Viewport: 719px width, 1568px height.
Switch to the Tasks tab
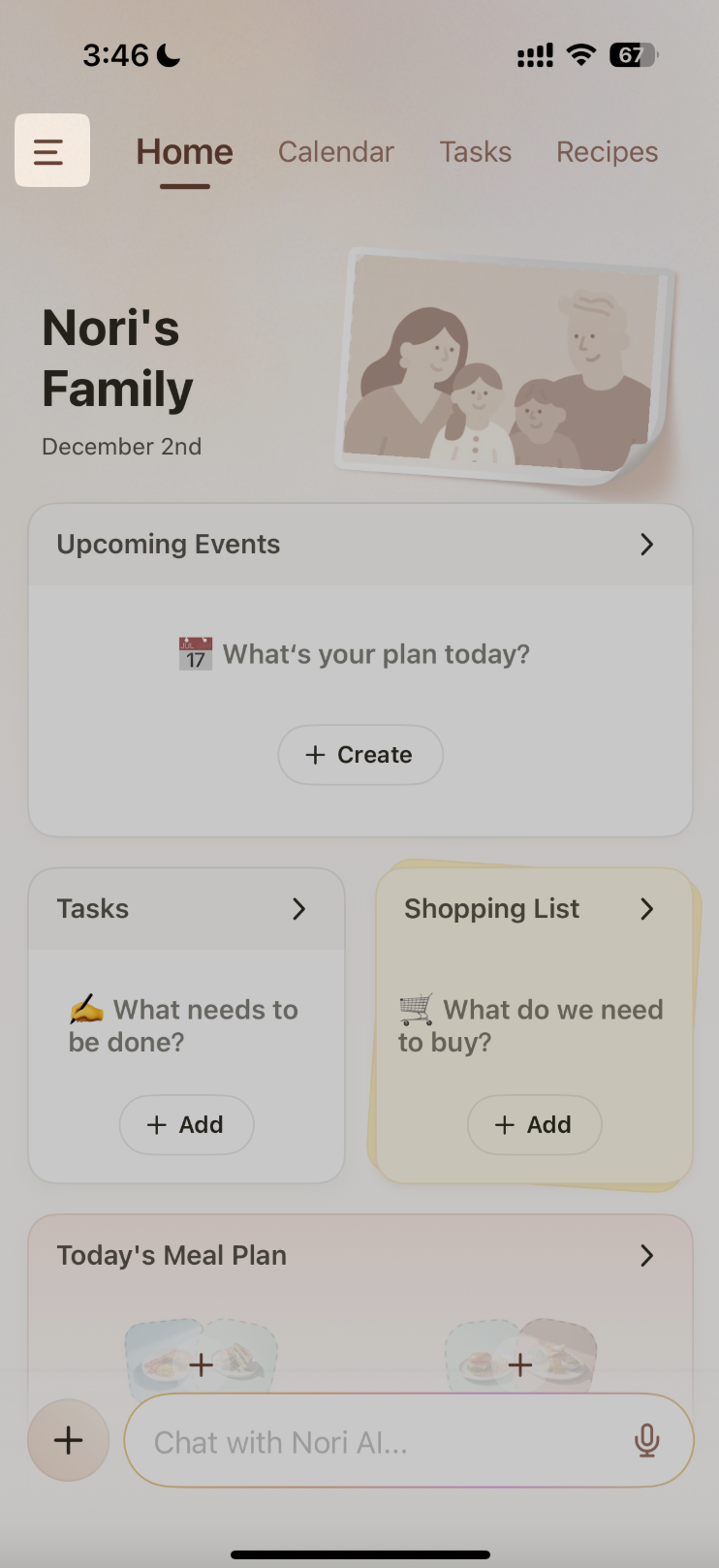click(475, 152)
